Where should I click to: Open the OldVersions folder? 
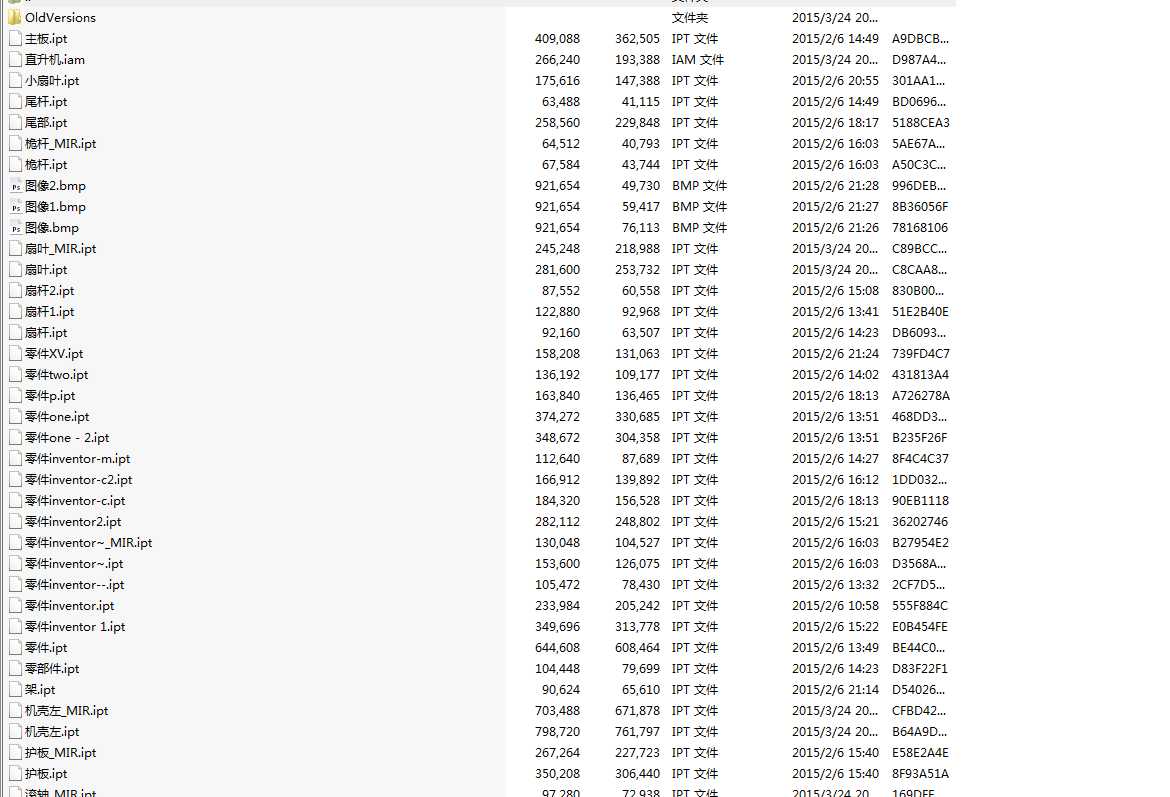(60, 17)
